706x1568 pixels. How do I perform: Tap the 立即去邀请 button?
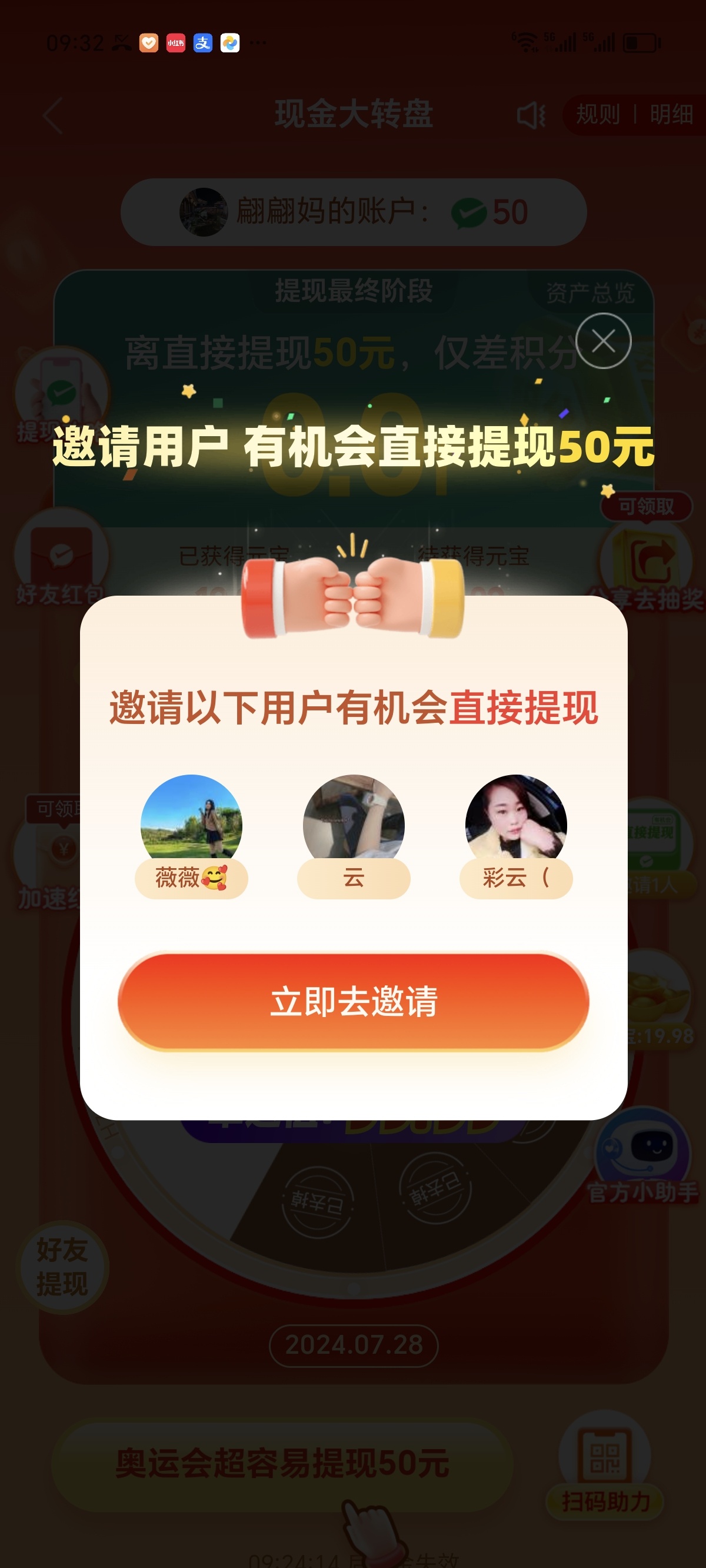coord(353,1001)
